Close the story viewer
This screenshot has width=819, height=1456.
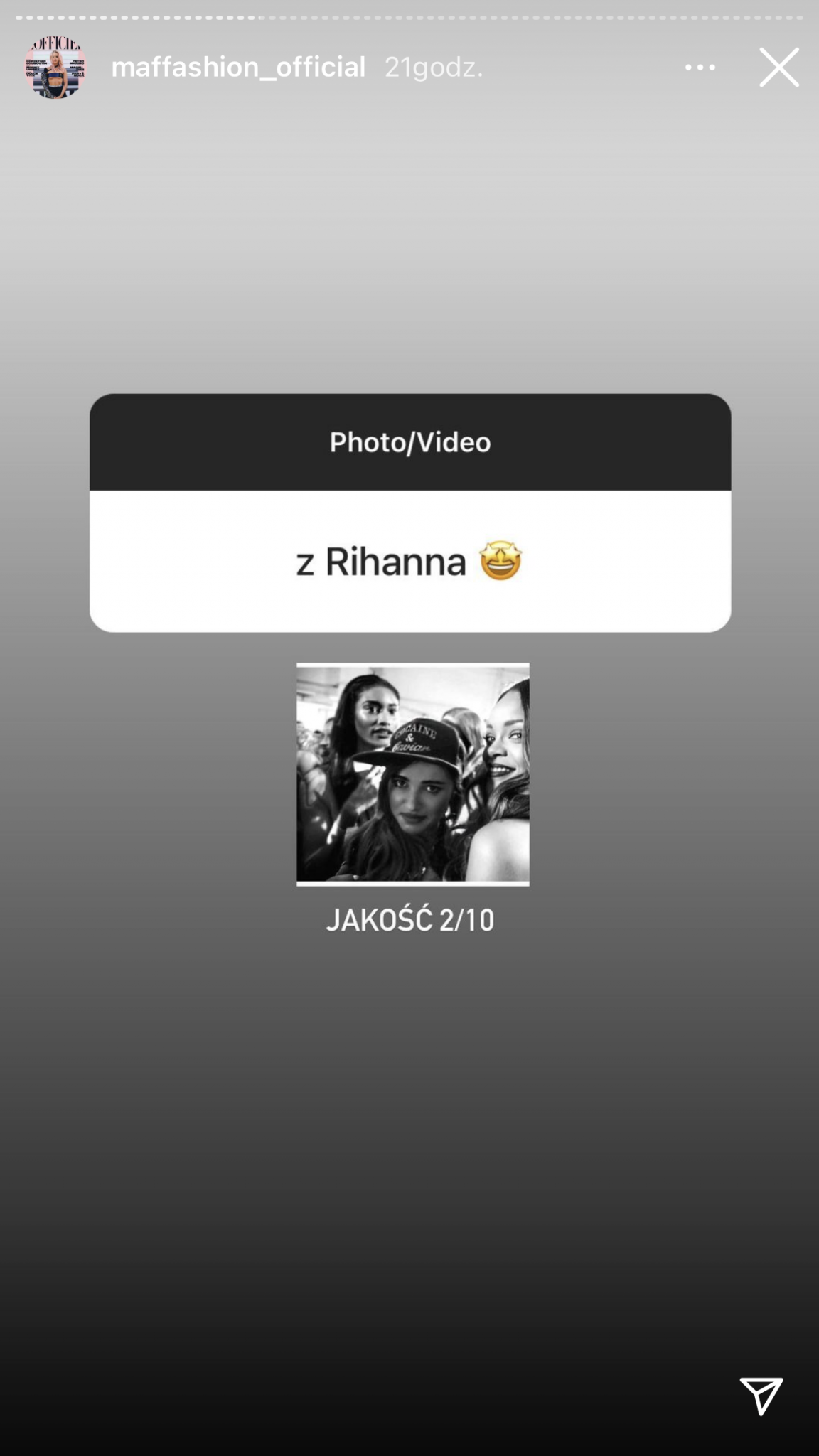click(778, 68)
